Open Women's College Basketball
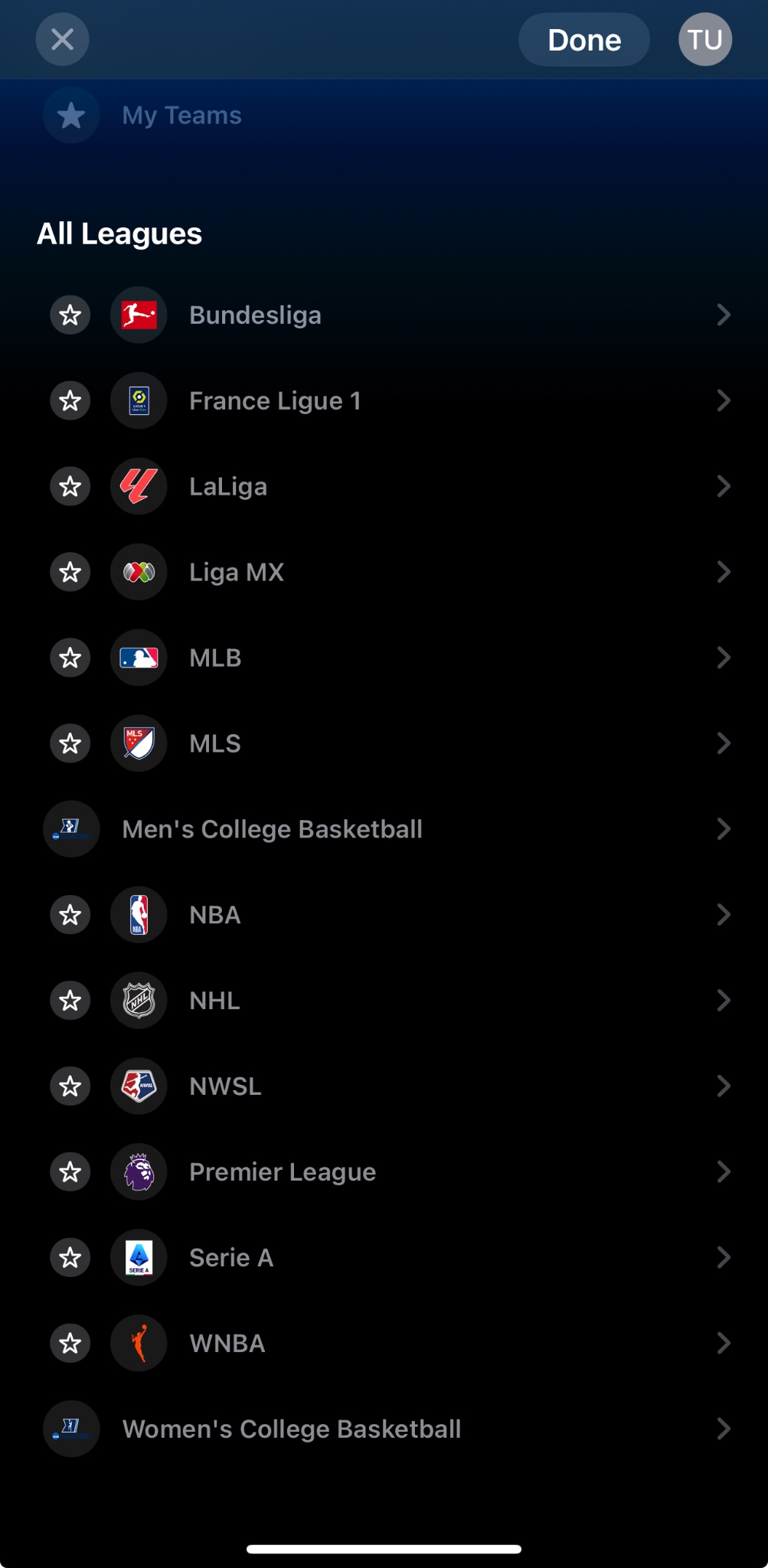The height and width of the screenshot is (1568, 768). tap(384, 1429)
